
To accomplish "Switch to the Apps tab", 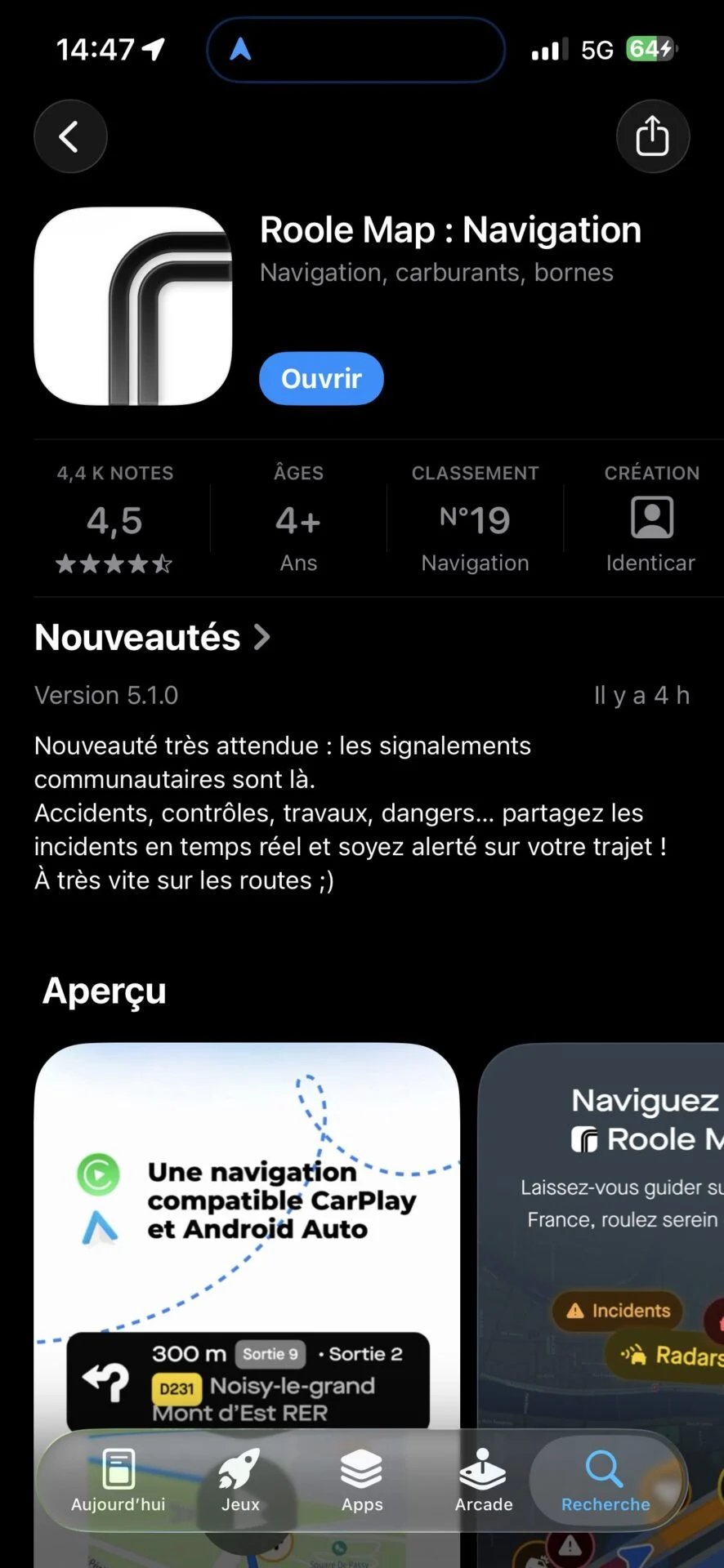I will (x=362, y=1481).
